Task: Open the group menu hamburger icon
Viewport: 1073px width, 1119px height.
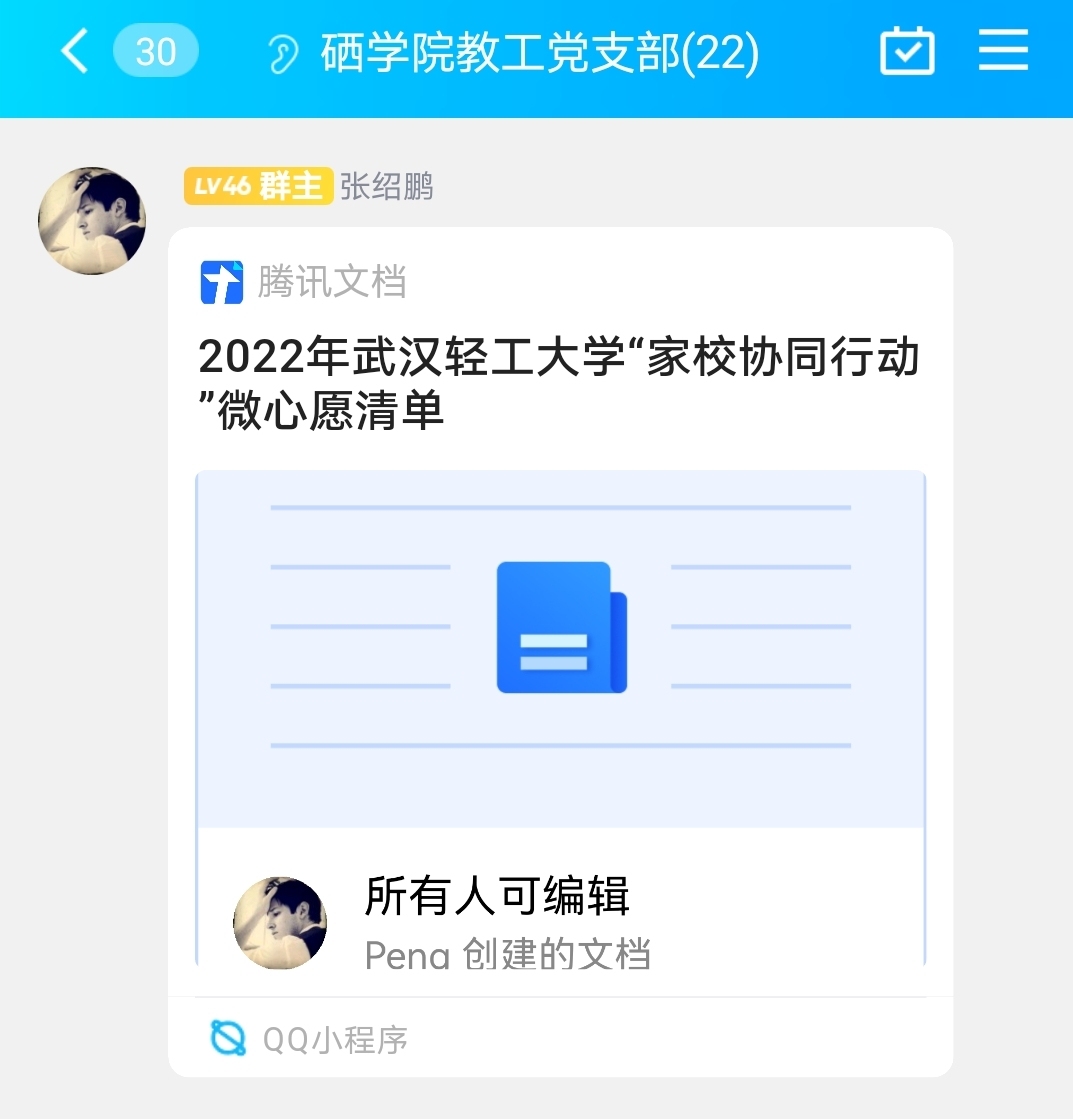Action: point(1003,50)
